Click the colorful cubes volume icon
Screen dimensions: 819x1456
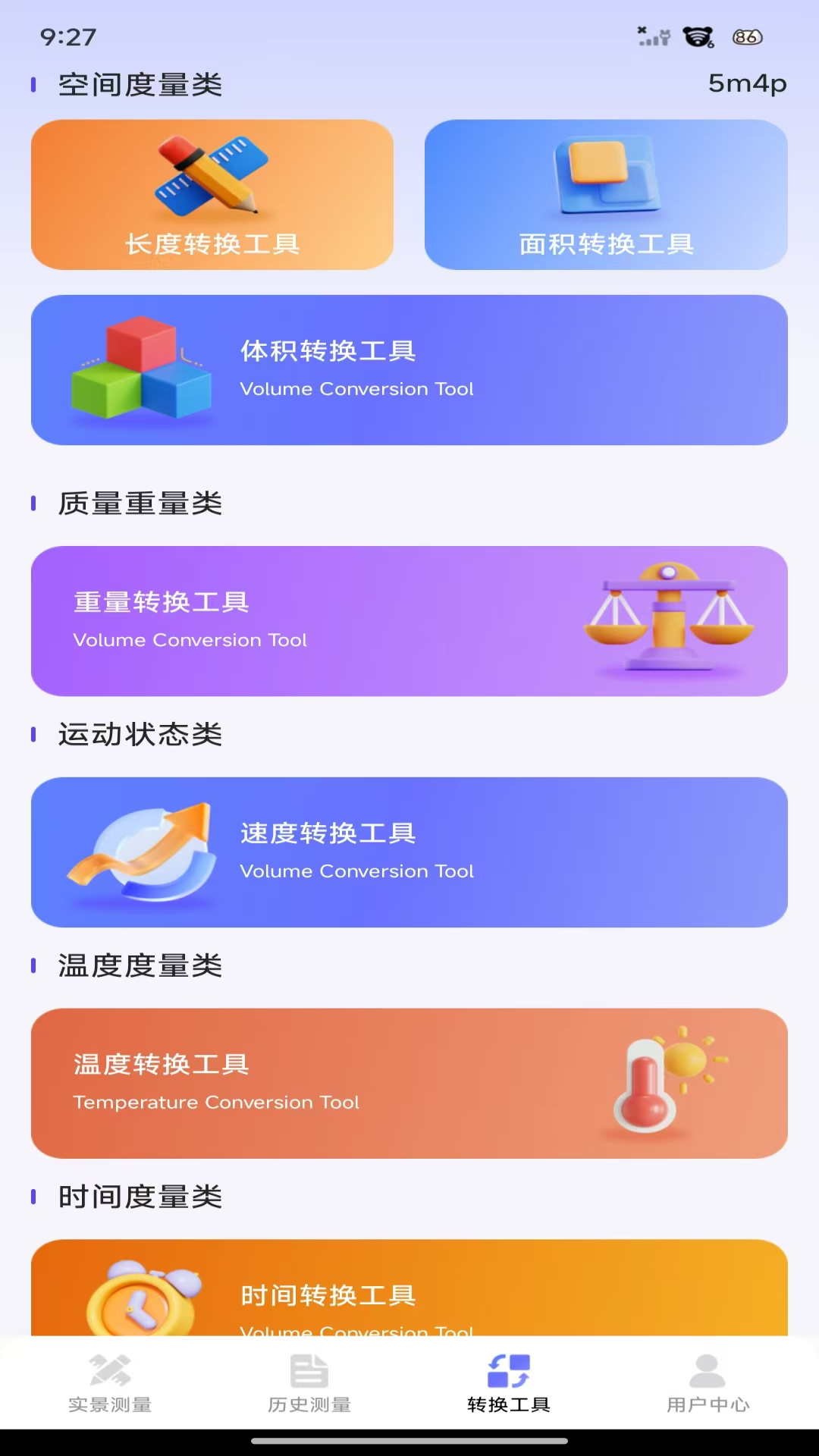pos(140,372)
